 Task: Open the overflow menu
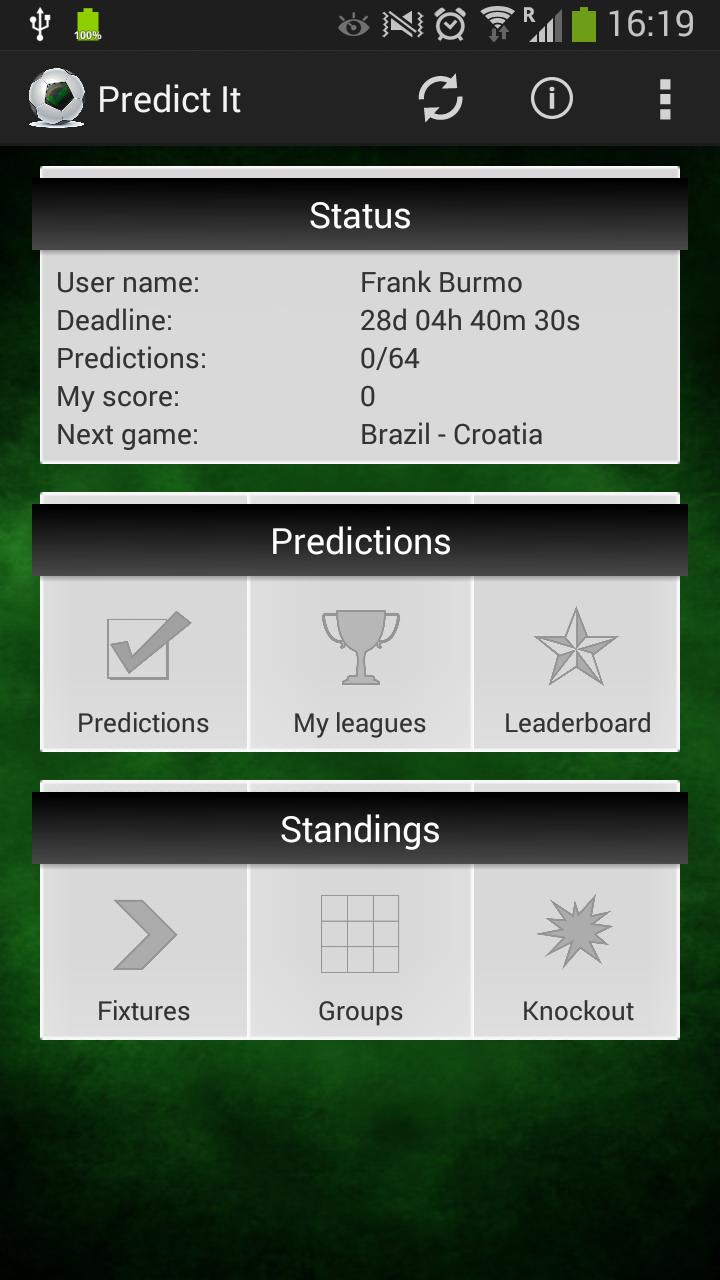click(665, 99)
